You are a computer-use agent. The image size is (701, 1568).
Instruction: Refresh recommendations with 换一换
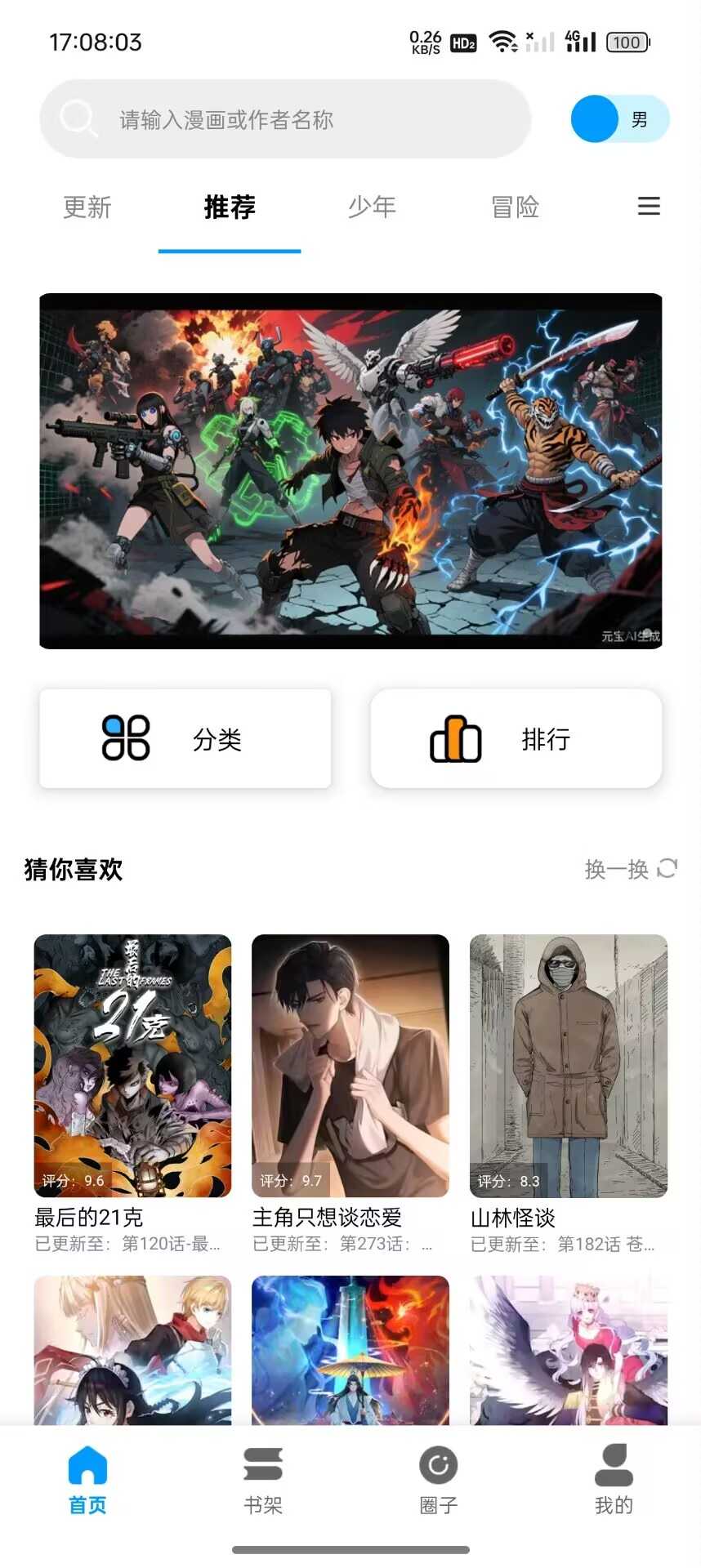point(631,869)
